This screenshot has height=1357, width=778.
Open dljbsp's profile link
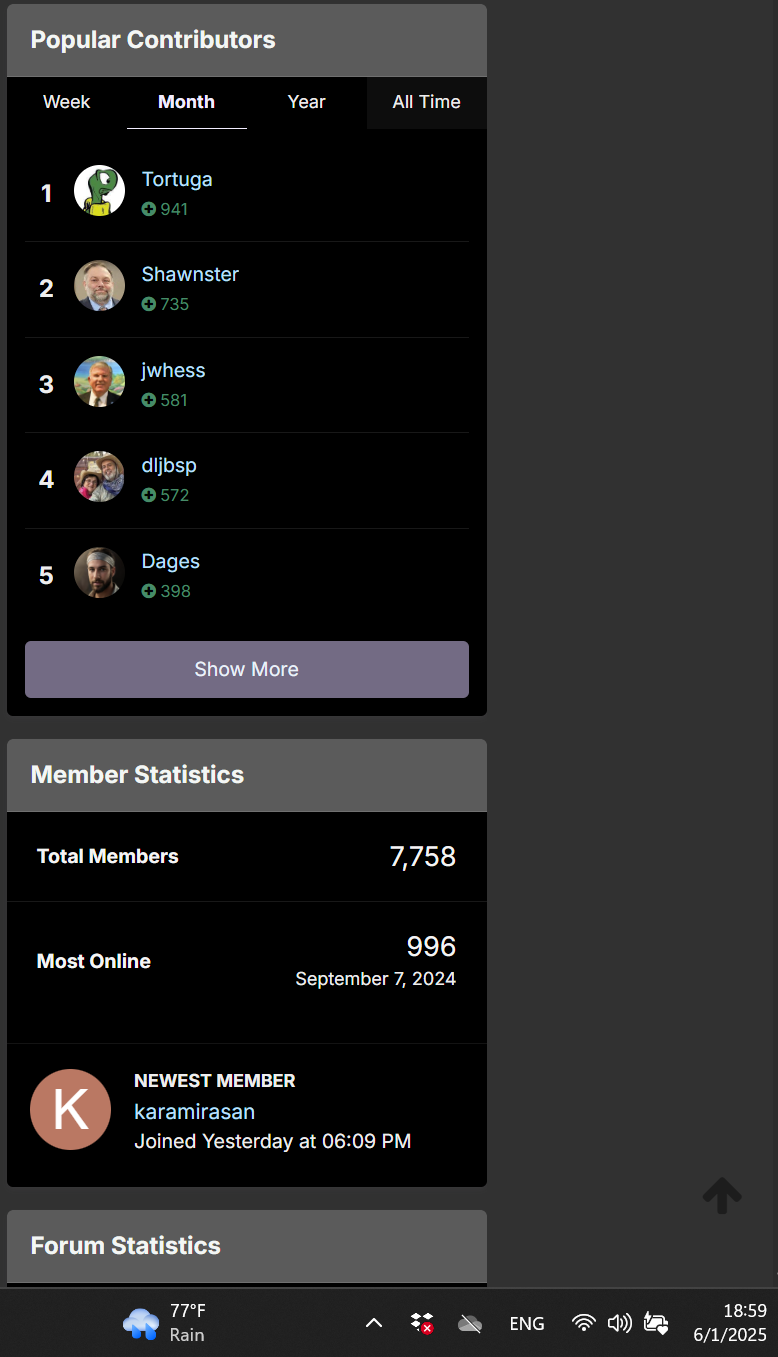169,465
